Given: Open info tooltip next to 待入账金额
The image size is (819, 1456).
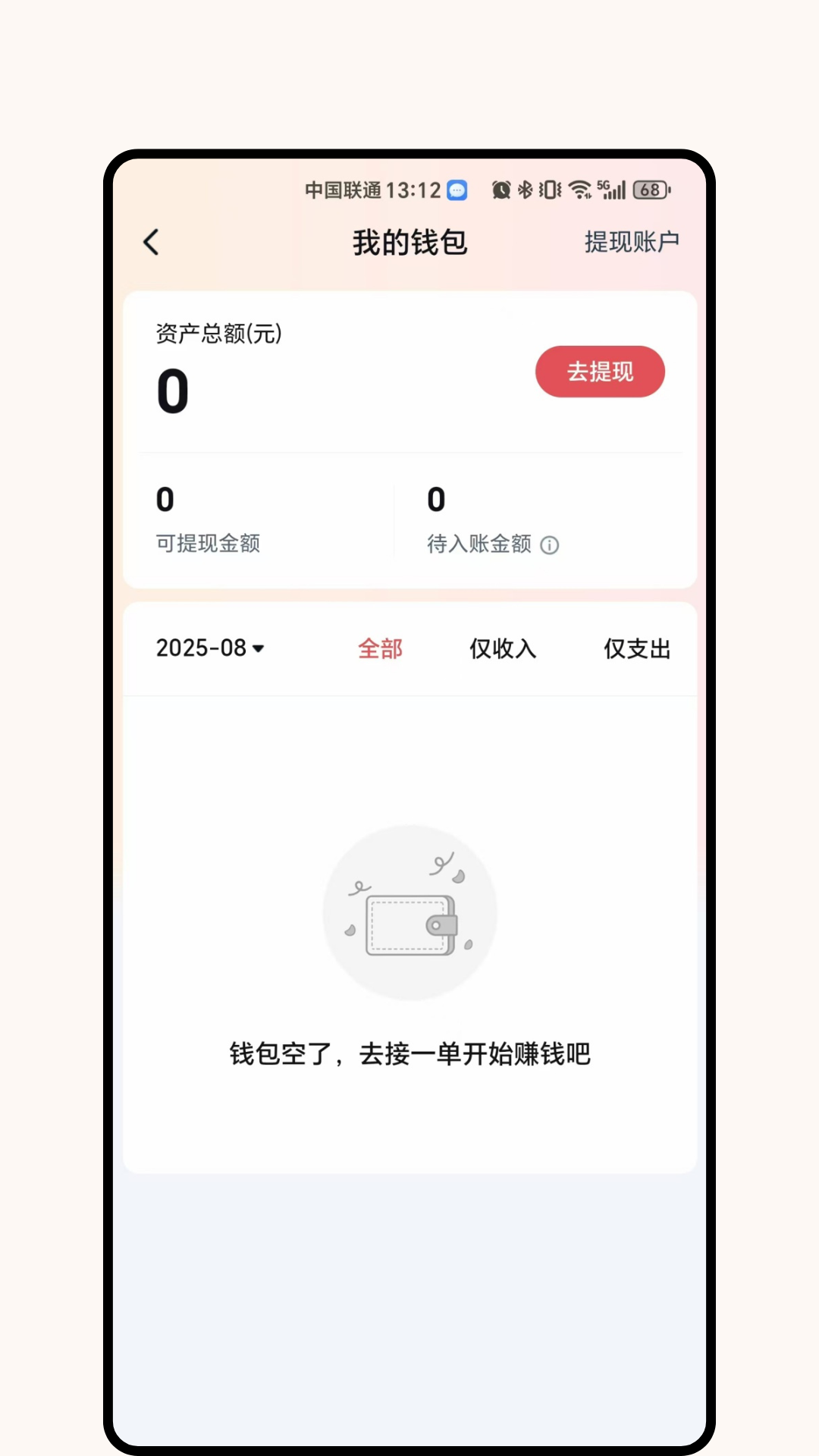Looking at the screenshot, I should coord(550,545).
